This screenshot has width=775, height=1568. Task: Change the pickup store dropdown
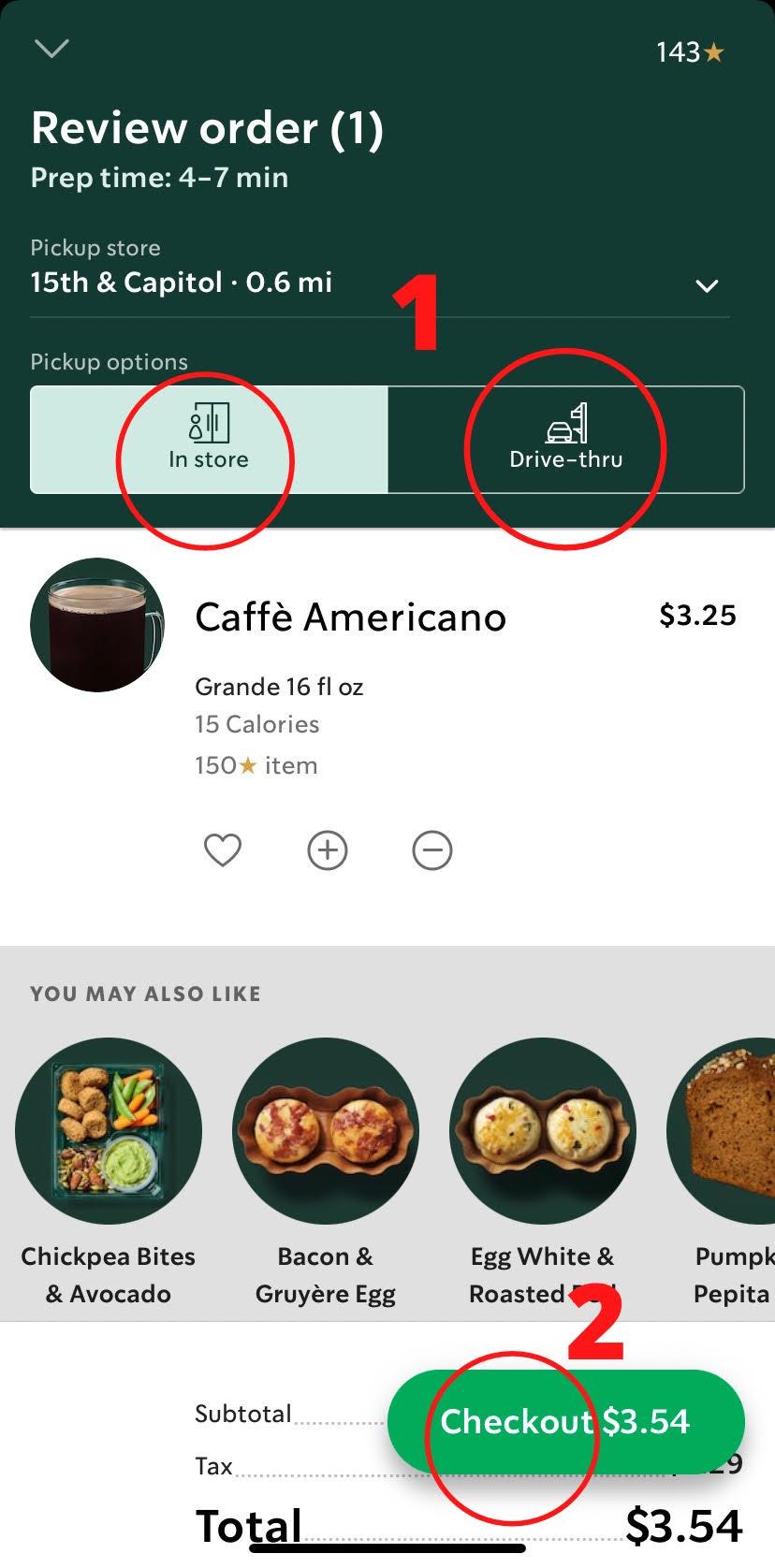(x=707, y=285)
